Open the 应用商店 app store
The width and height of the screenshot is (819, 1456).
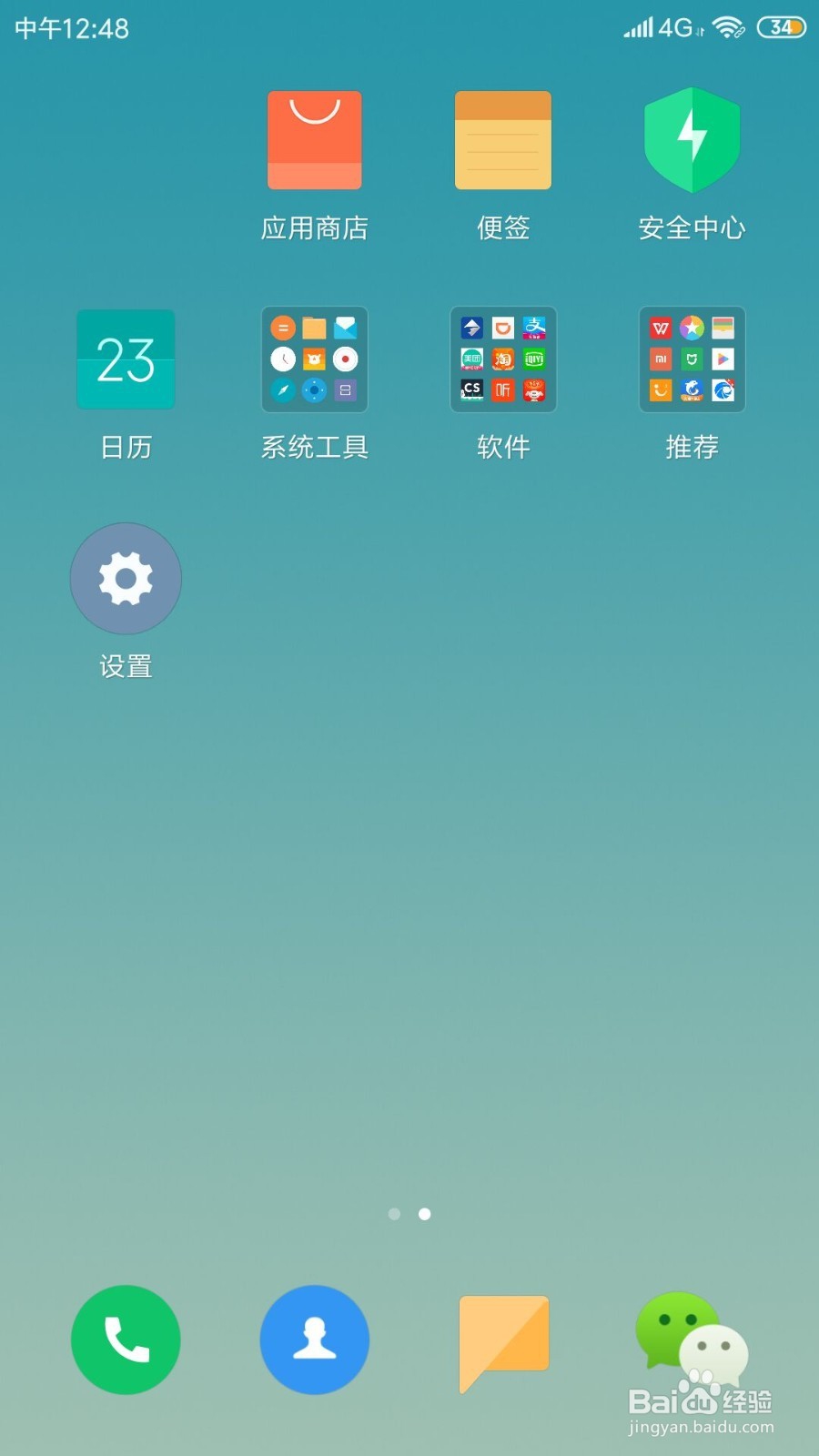pos(314,140)
